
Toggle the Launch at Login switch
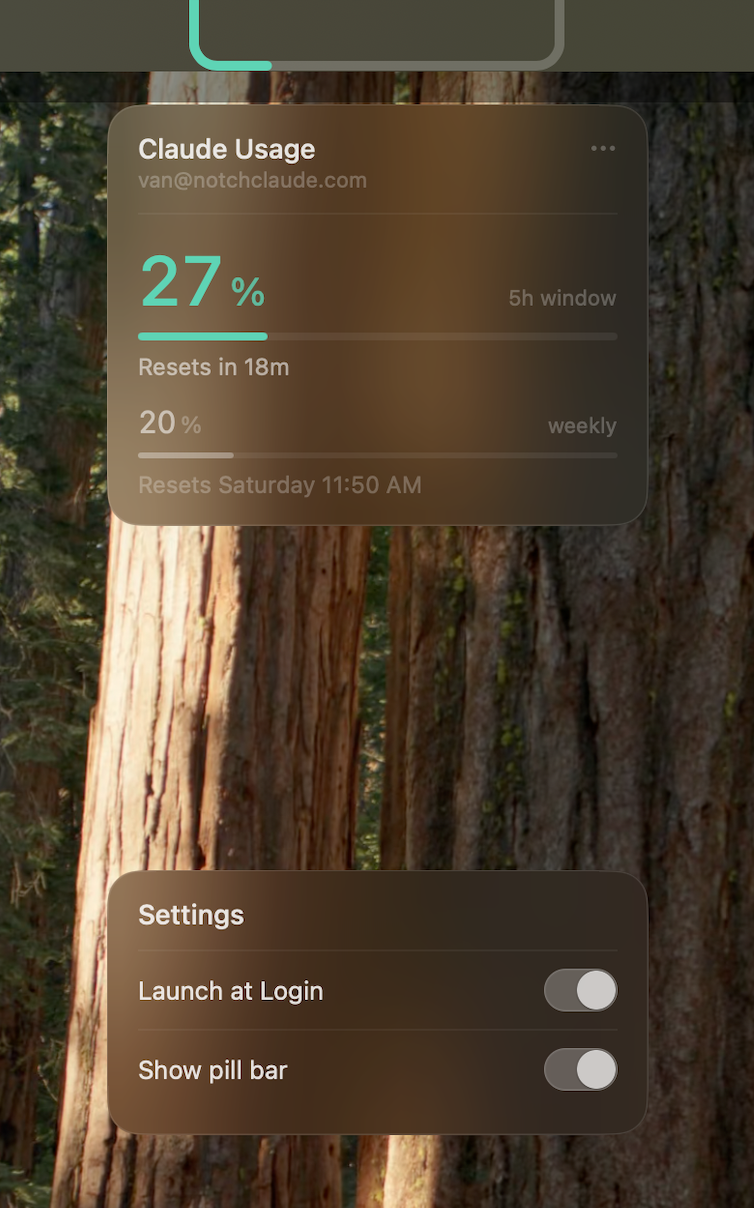(580, 990)
